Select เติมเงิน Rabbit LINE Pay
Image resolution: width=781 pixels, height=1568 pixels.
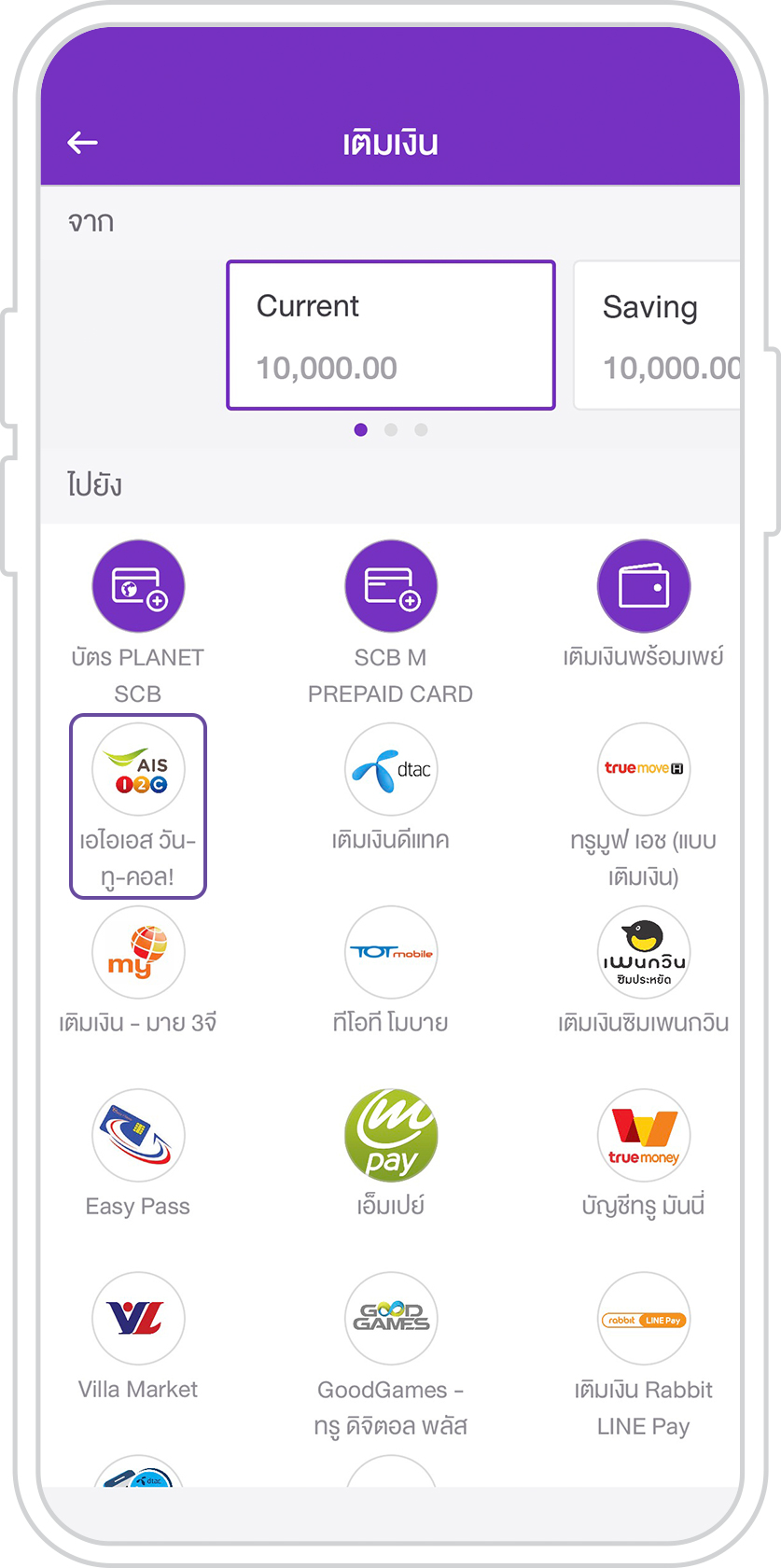(644, 1355)
